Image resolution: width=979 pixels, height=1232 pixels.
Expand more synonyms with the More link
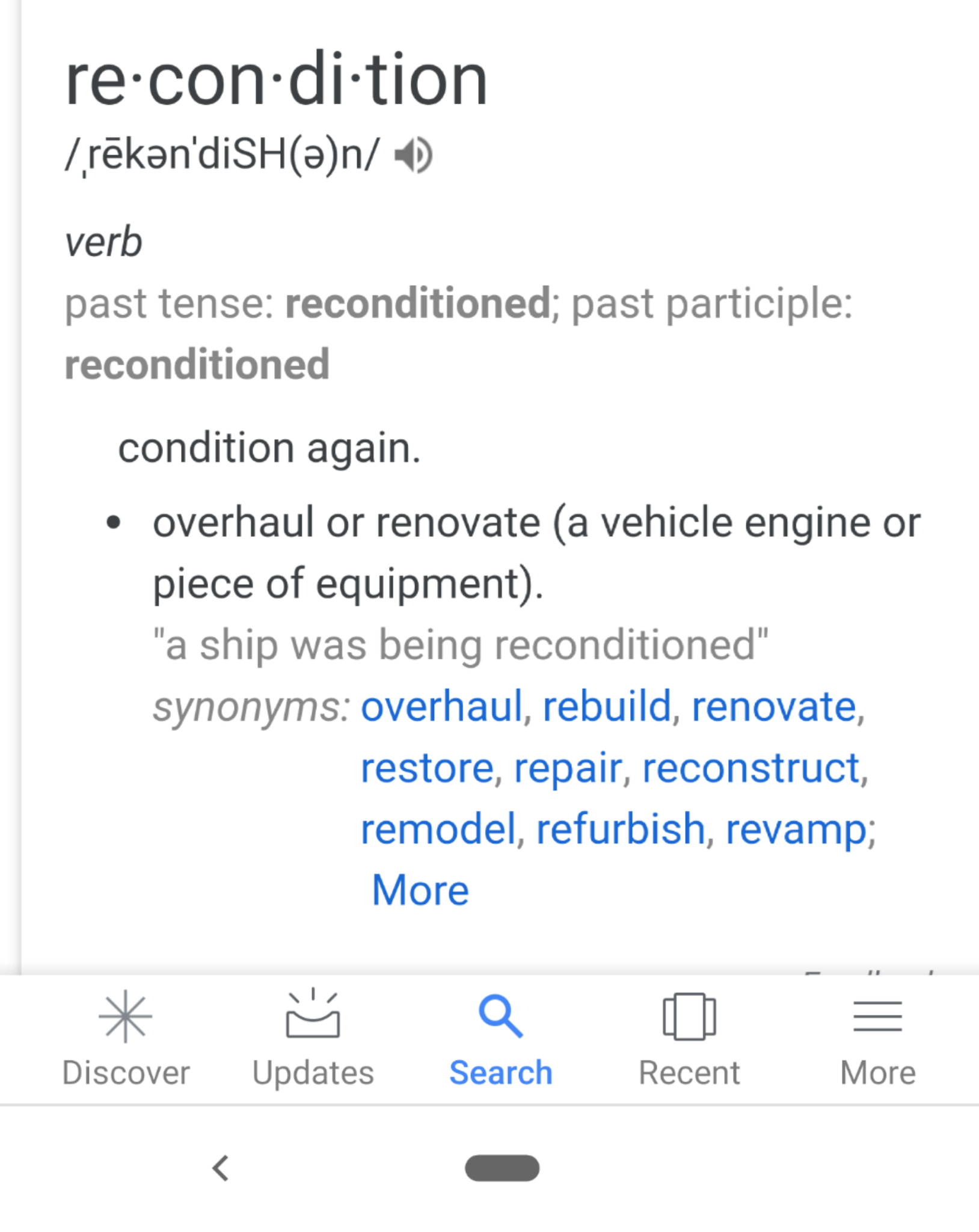[x=420, y=890]
